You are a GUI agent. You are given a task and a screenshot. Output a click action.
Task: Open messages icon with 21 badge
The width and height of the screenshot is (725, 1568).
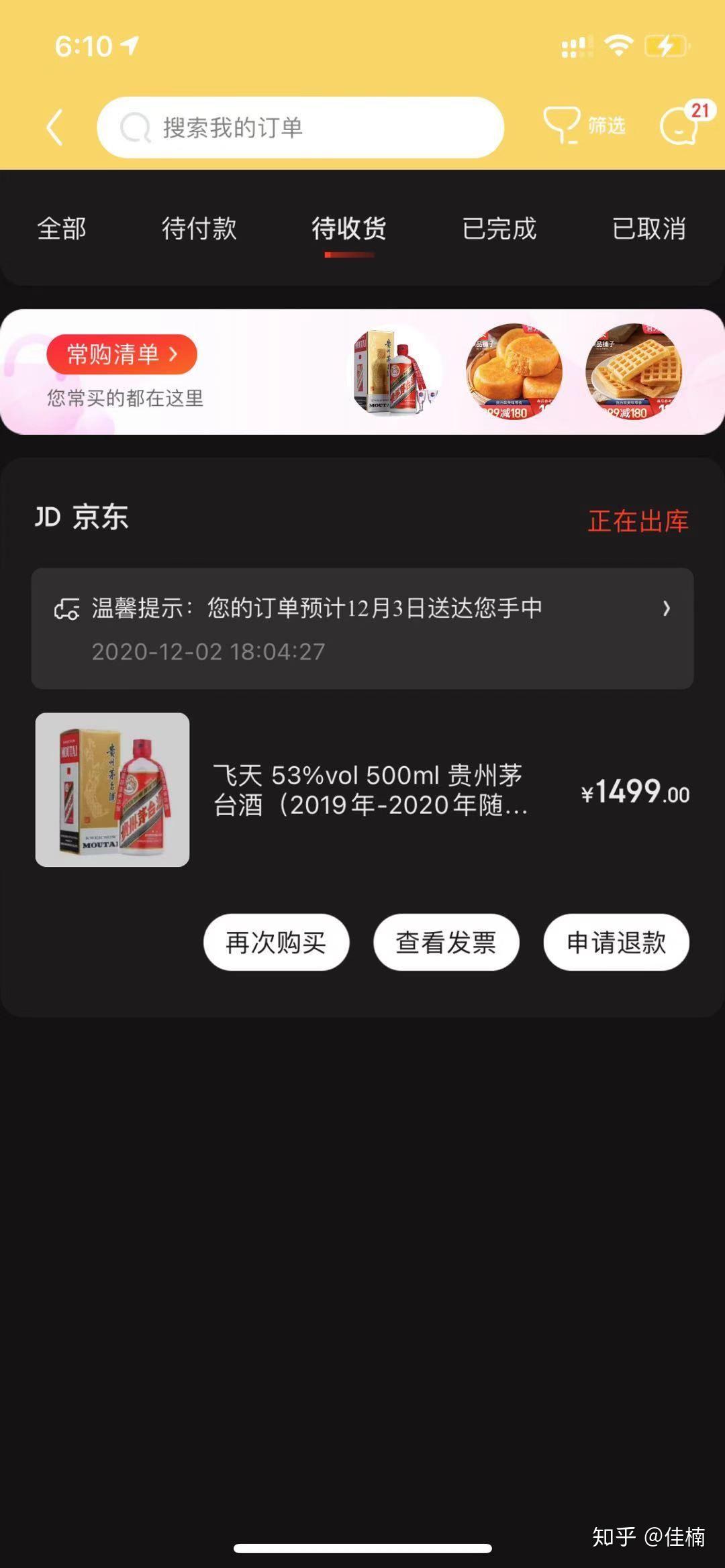coord(681,124)
